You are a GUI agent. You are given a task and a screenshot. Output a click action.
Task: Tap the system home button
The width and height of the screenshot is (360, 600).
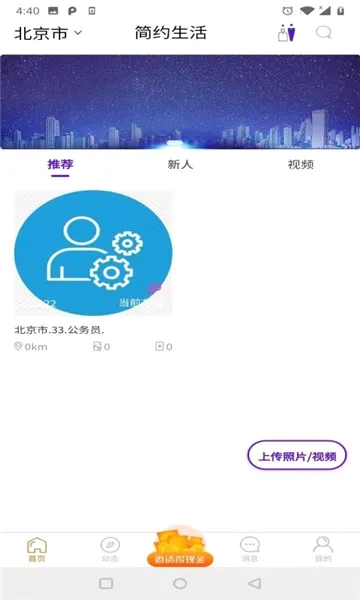pyautogui.click(x=180, y=584)
